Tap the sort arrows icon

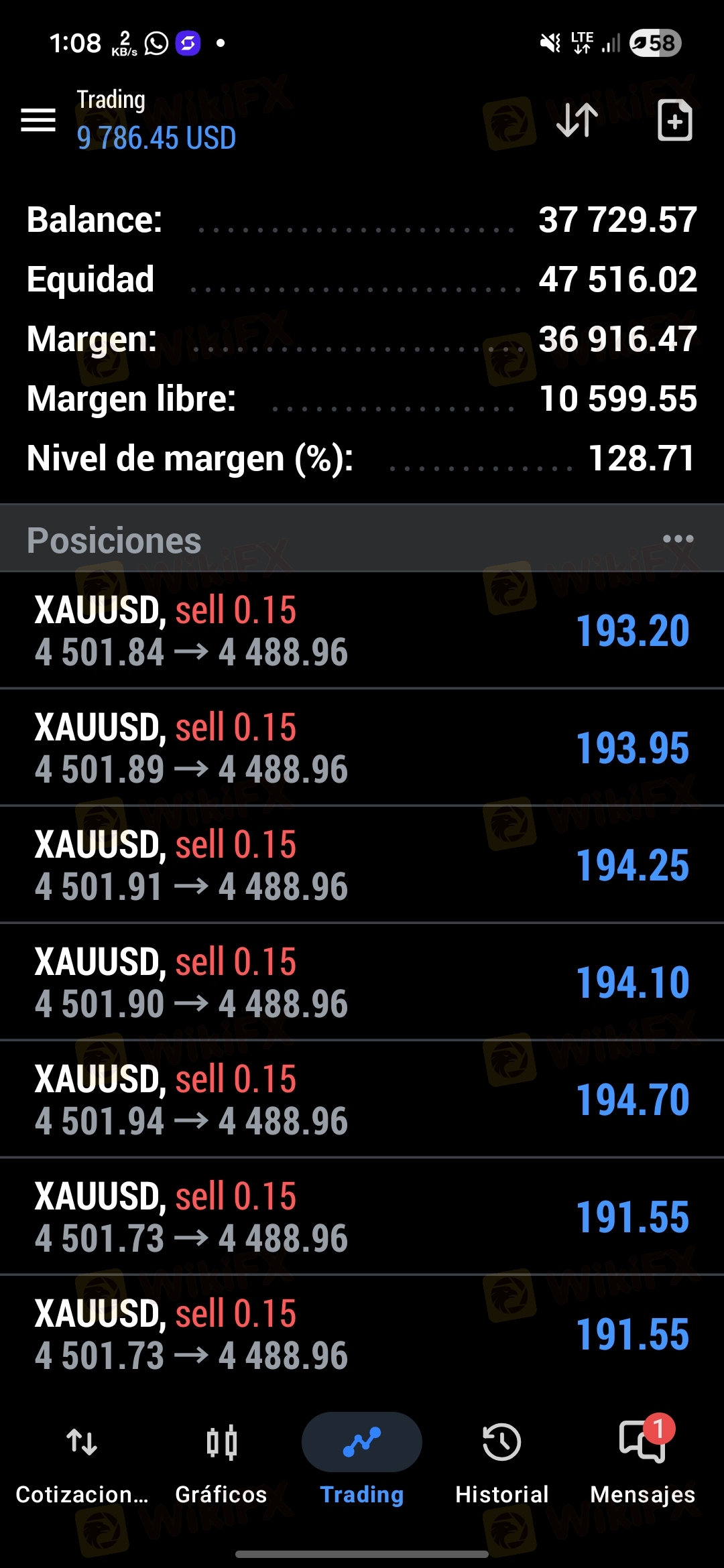(x=577, y=121)
